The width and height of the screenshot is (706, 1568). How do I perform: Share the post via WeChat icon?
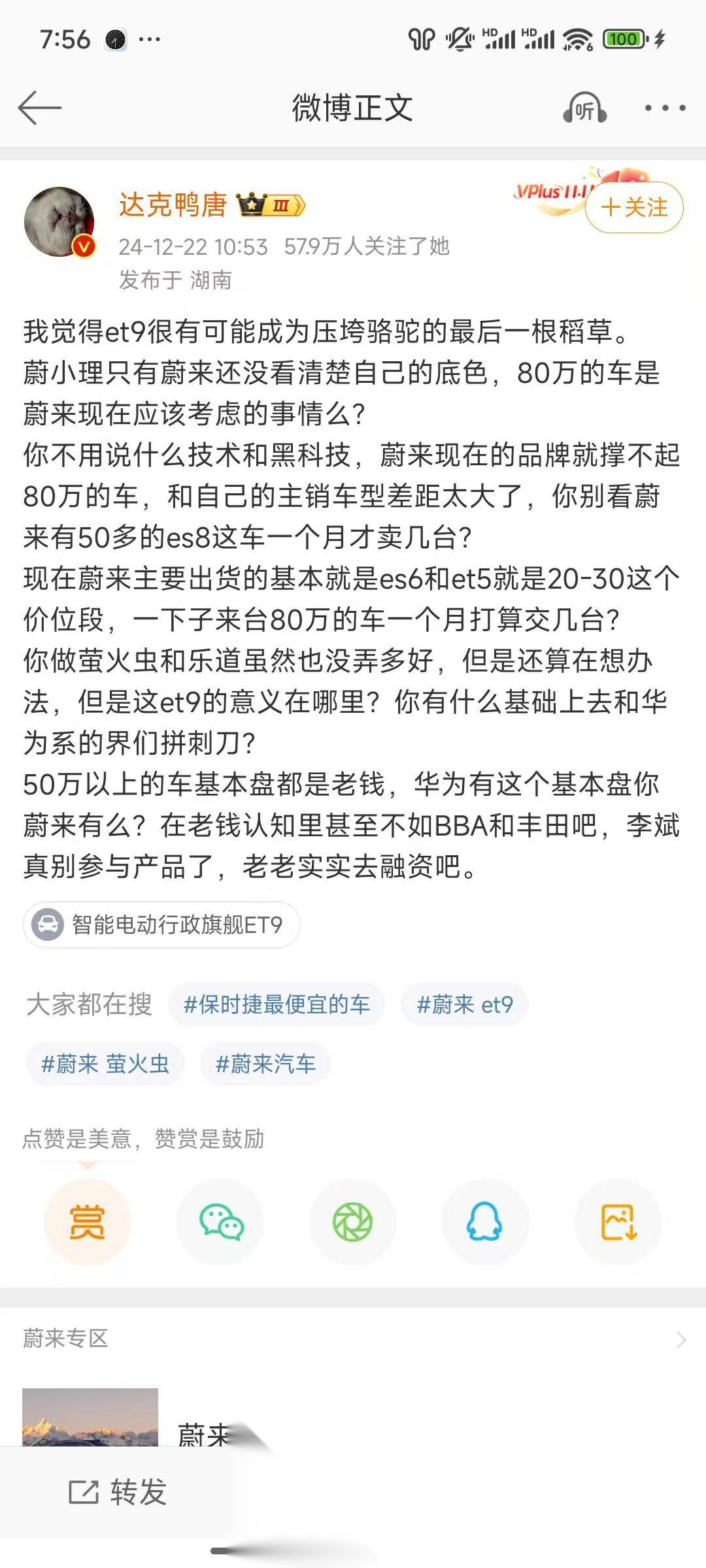pos(220,1222)
